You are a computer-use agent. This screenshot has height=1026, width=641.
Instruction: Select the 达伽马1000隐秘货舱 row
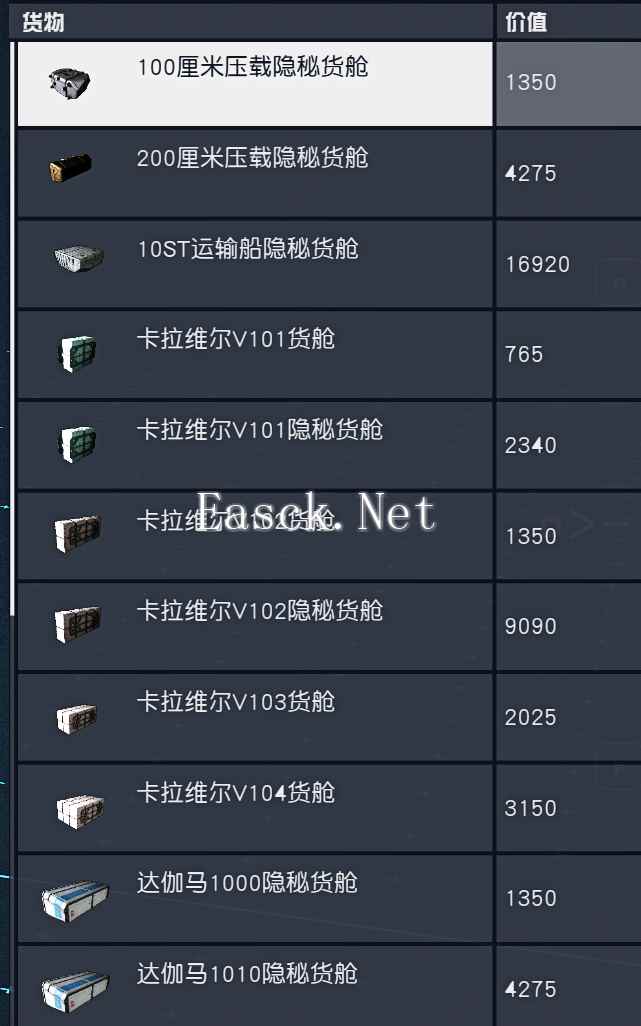click(x=255, y=898)
